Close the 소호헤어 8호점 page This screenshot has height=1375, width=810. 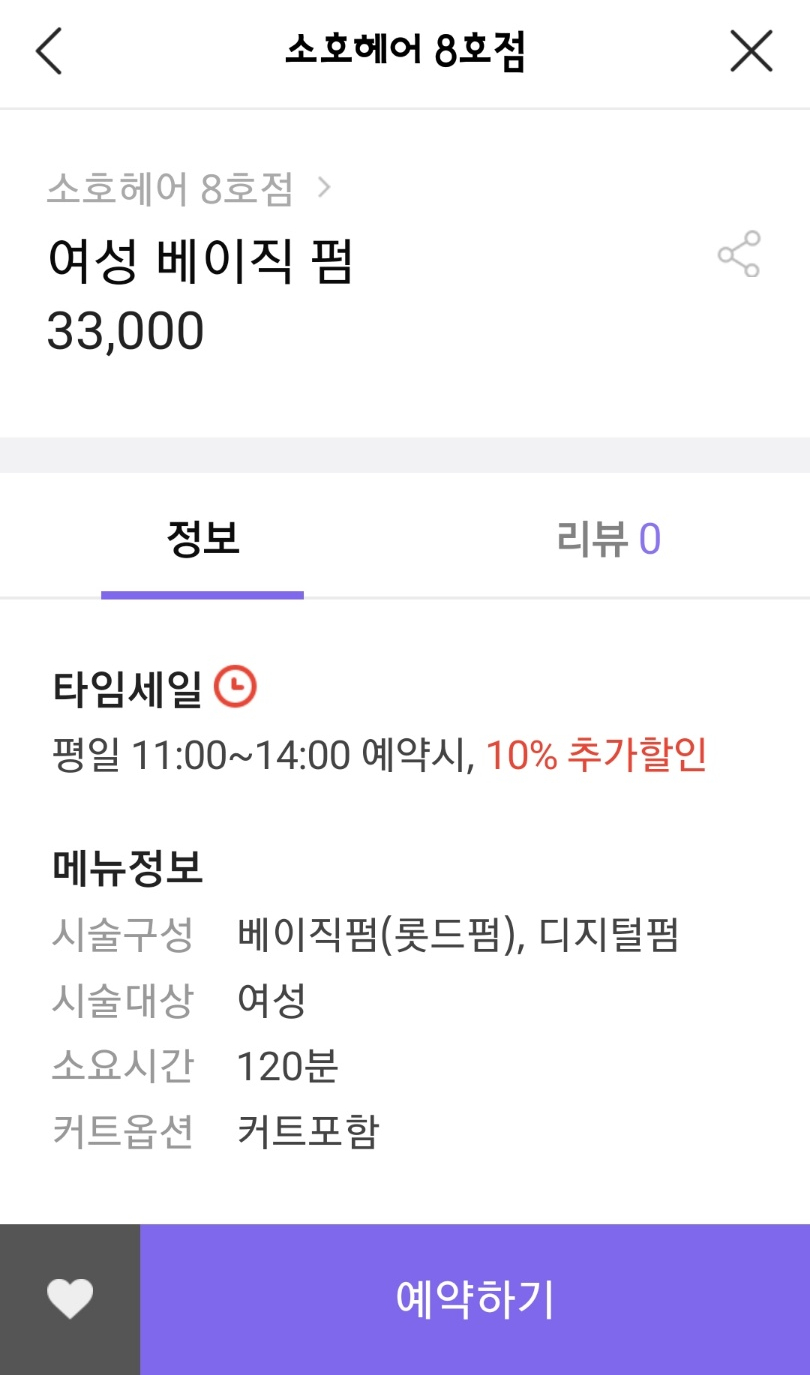coord(751,52)
